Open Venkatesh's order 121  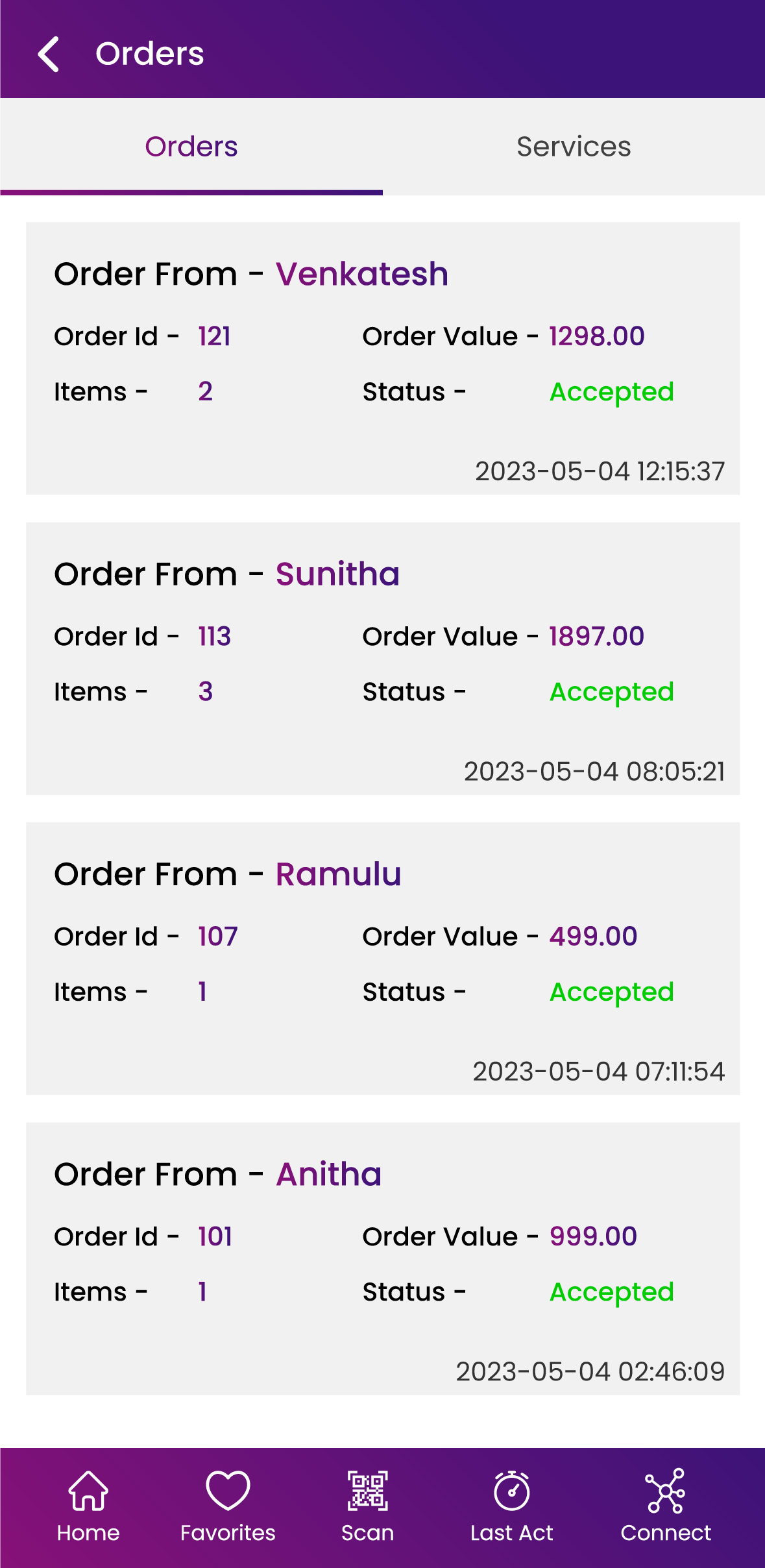[x=383, y=358]
